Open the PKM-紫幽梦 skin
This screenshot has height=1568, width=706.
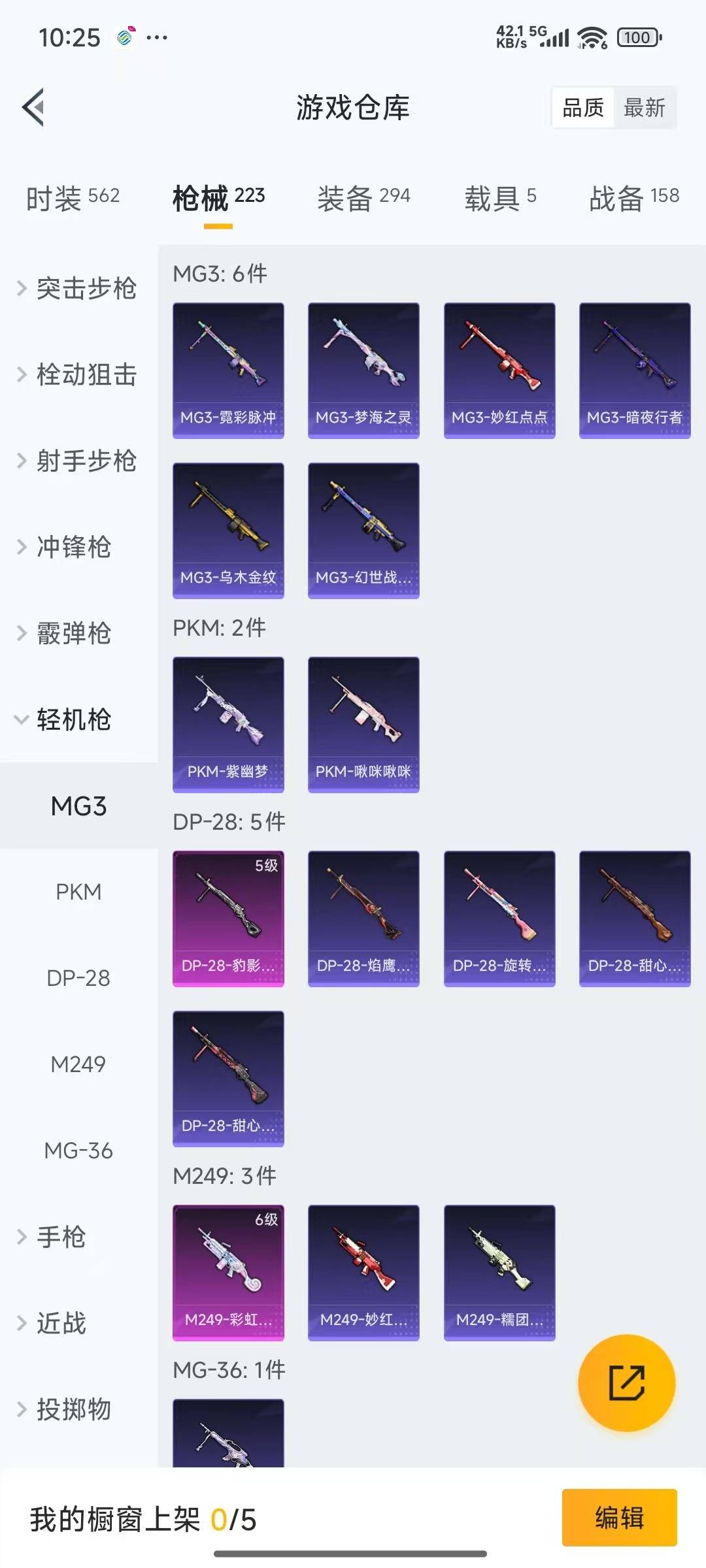(228, 724)
